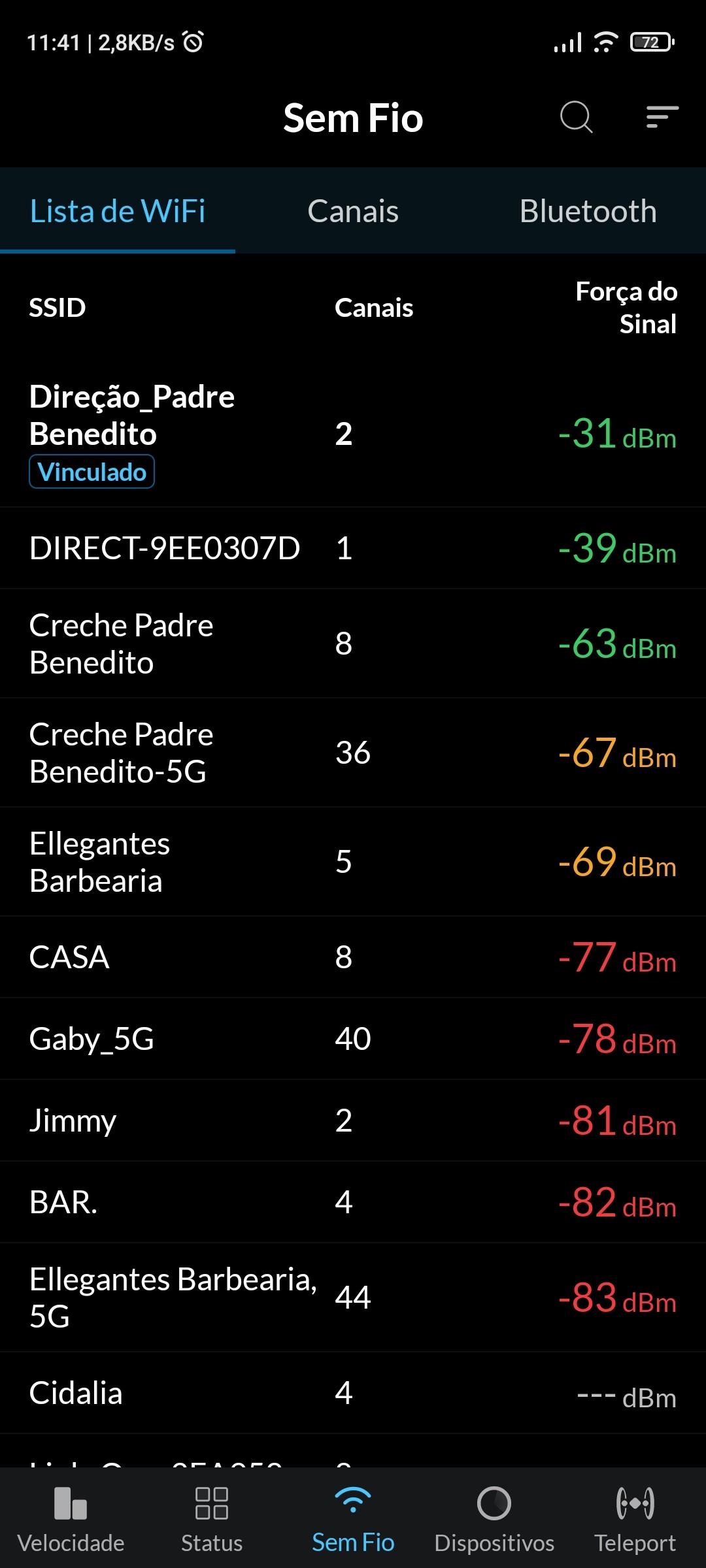Image resolution: width=706 pixels, height=1568 pixels.
Task: Open the Creche Padre Benedito-5G network
Action: [x=353, y=753]
